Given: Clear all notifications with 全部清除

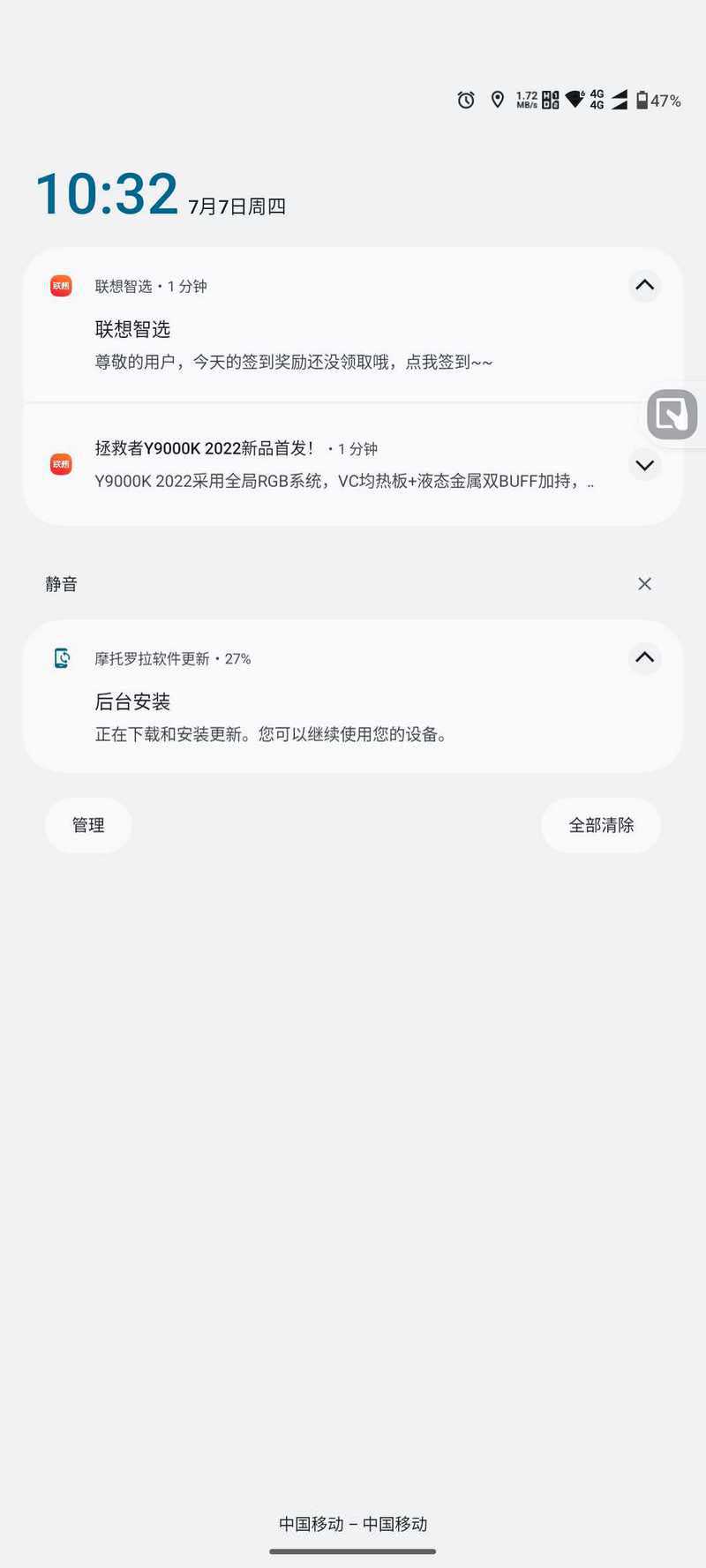Looking at the screenshot, I should [601, 825].
